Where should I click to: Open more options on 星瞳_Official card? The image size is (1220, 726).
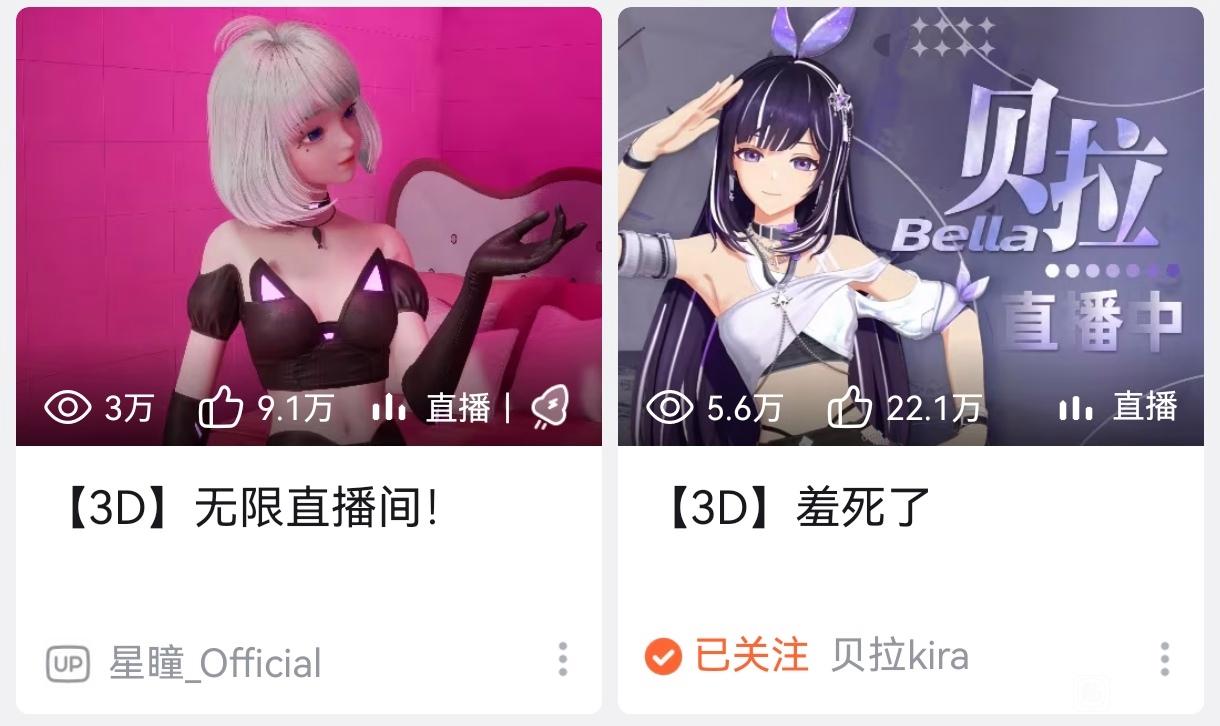(x=563, y=660)
